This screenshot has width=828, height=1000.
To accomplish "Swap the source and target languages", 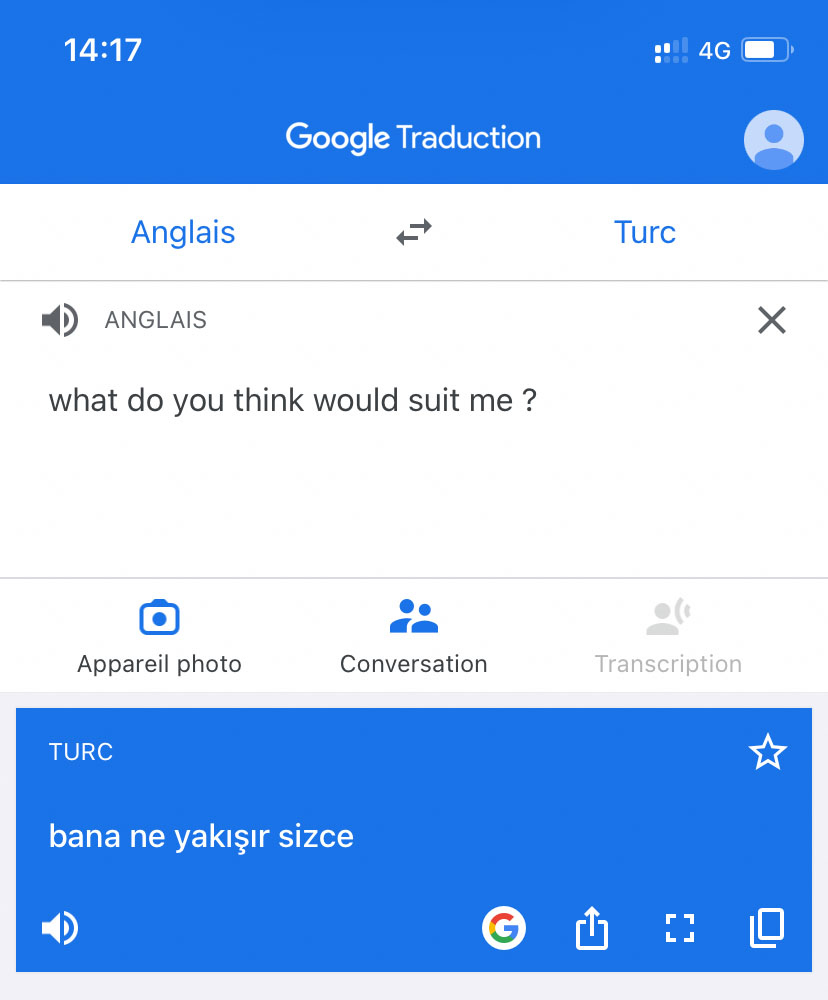I will click(x=414, y=233).
